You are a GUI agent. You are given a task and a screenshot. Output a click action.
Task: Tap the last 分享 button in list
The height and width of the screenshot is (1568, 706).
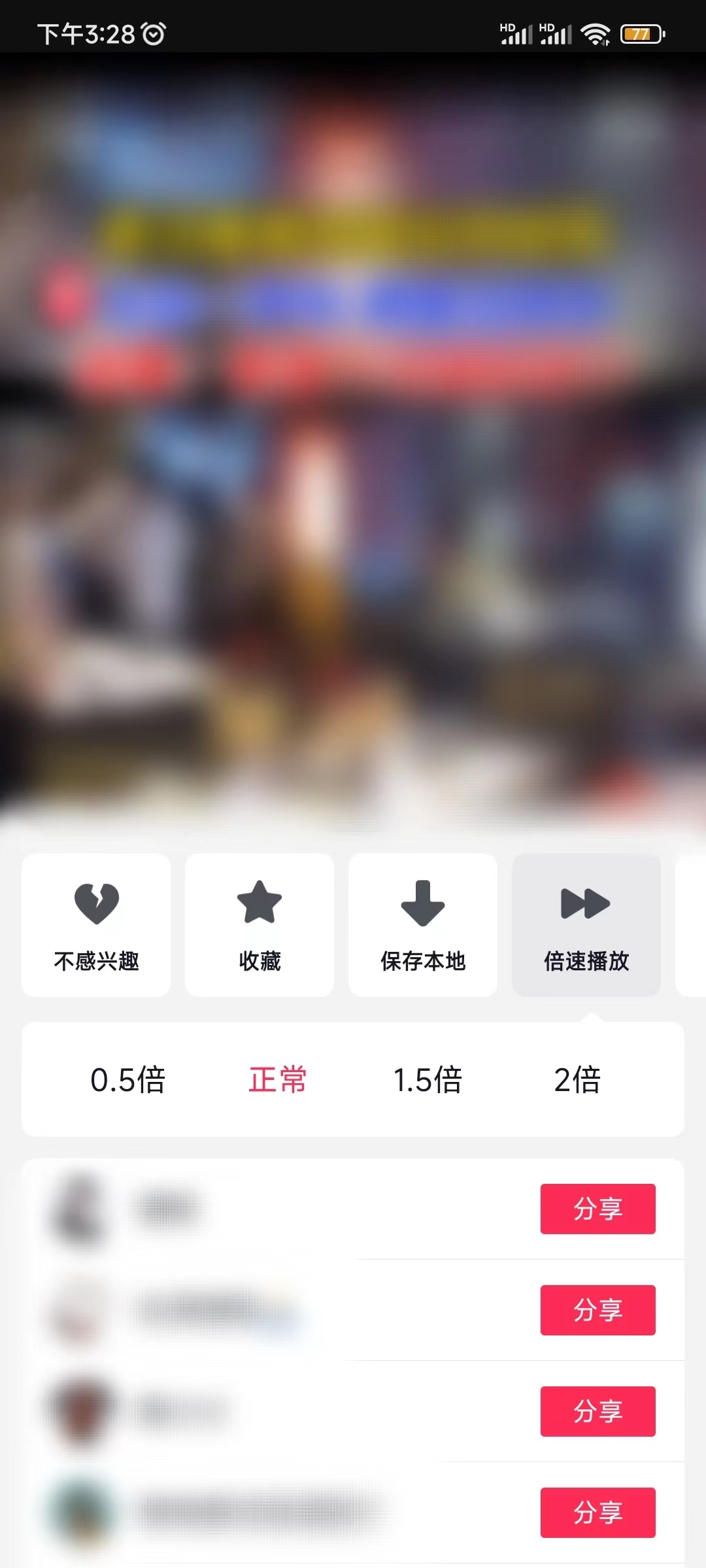(x=597, y=1513)
